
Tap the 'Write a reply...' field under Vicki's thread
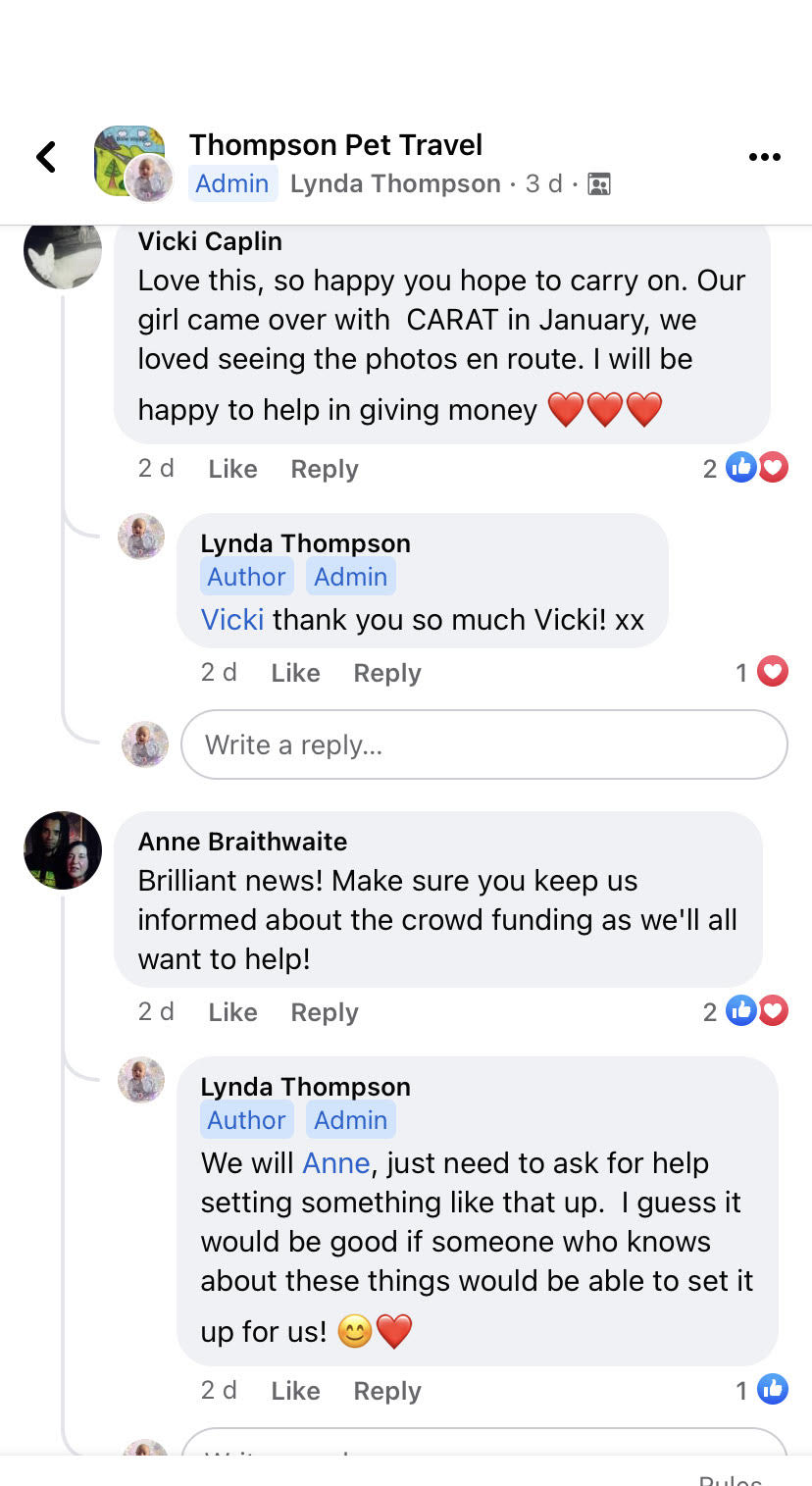[484, 744]
